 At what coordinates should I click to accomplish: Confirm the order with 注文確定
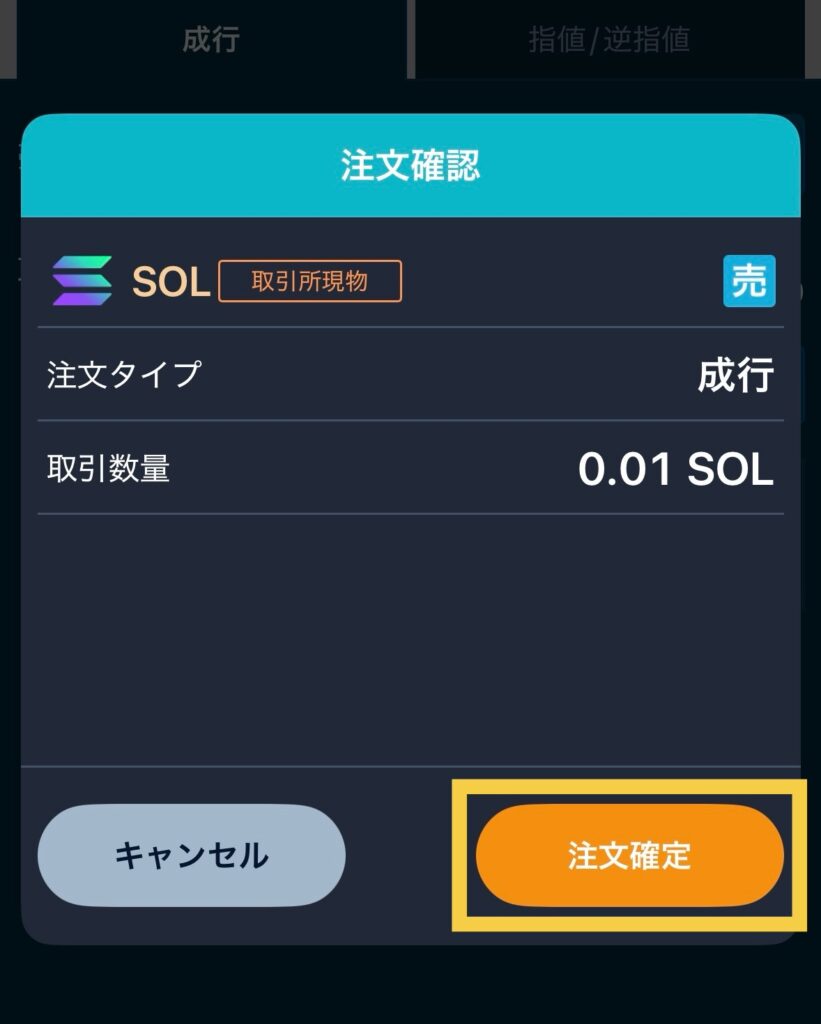629,856
